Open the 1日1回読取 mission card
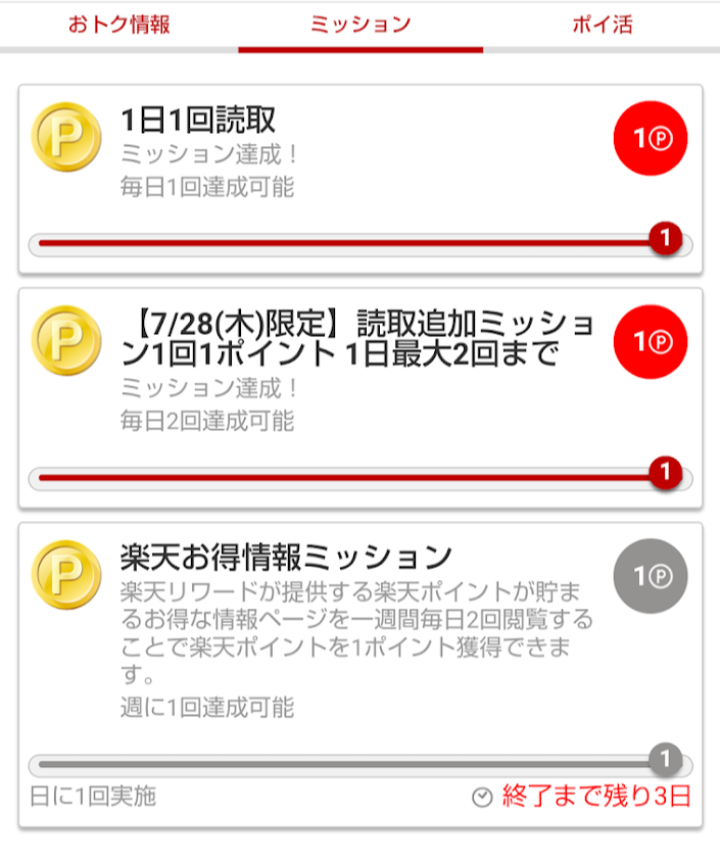The width and height of the screenshot is (720, 841). pos(360,179)
